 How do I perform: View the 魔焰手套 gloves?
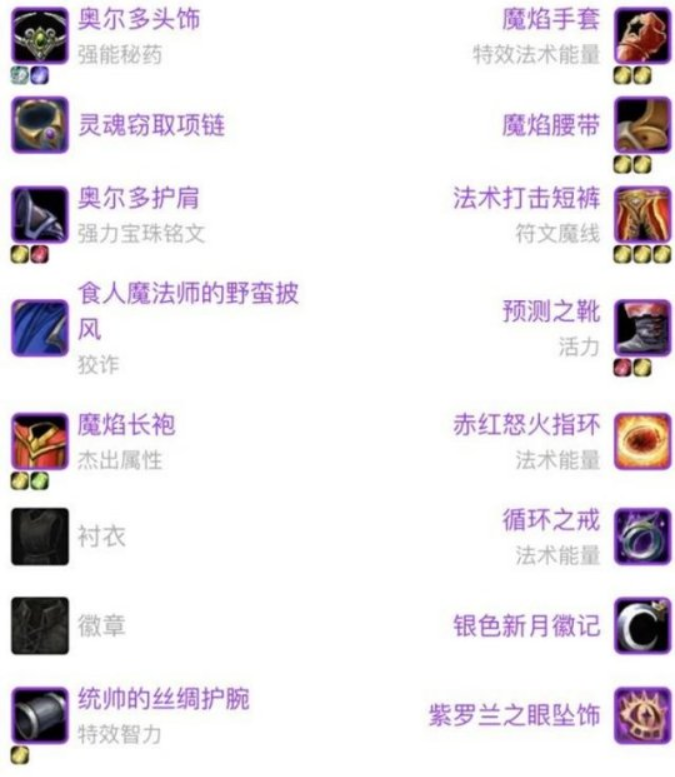(550, 19)
